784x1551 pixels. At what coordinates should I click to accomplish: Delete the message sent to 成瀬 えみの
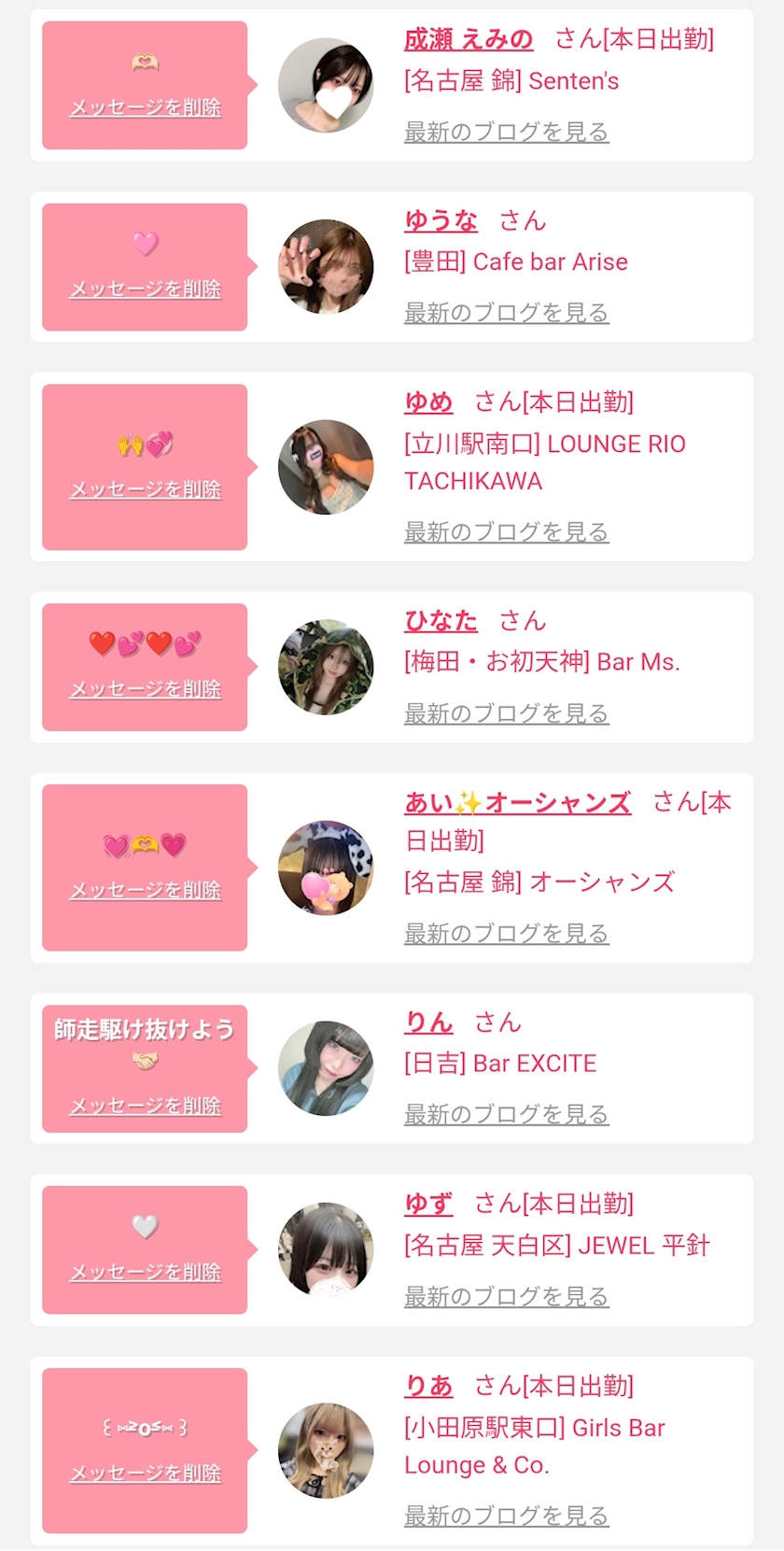[x=146, y=107]
